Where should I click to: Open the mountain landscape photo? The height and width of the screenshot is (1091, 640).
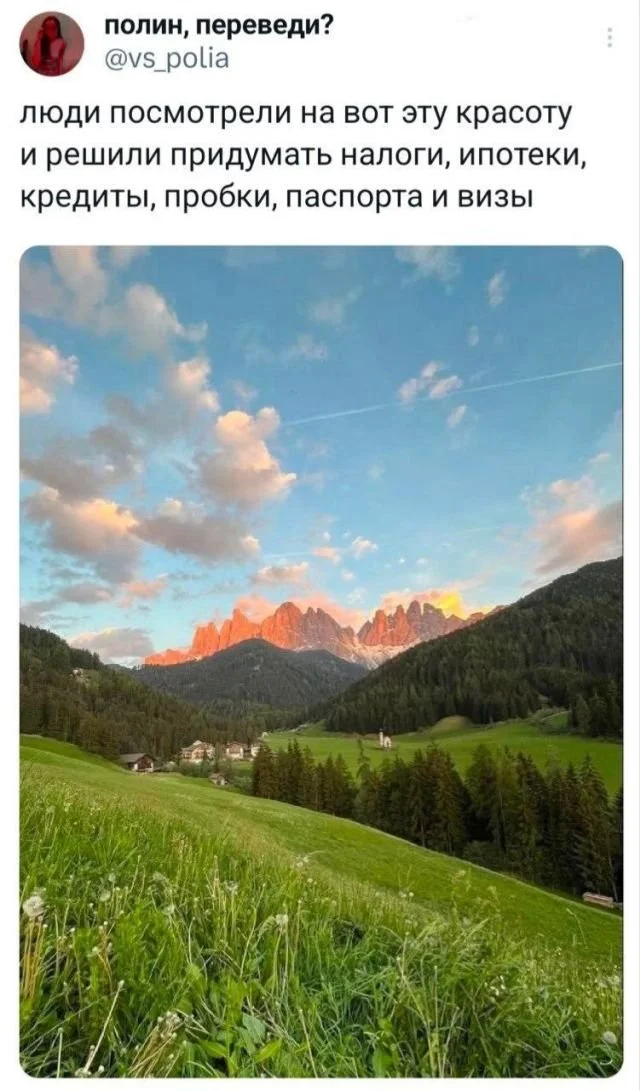tap(321, 660)
